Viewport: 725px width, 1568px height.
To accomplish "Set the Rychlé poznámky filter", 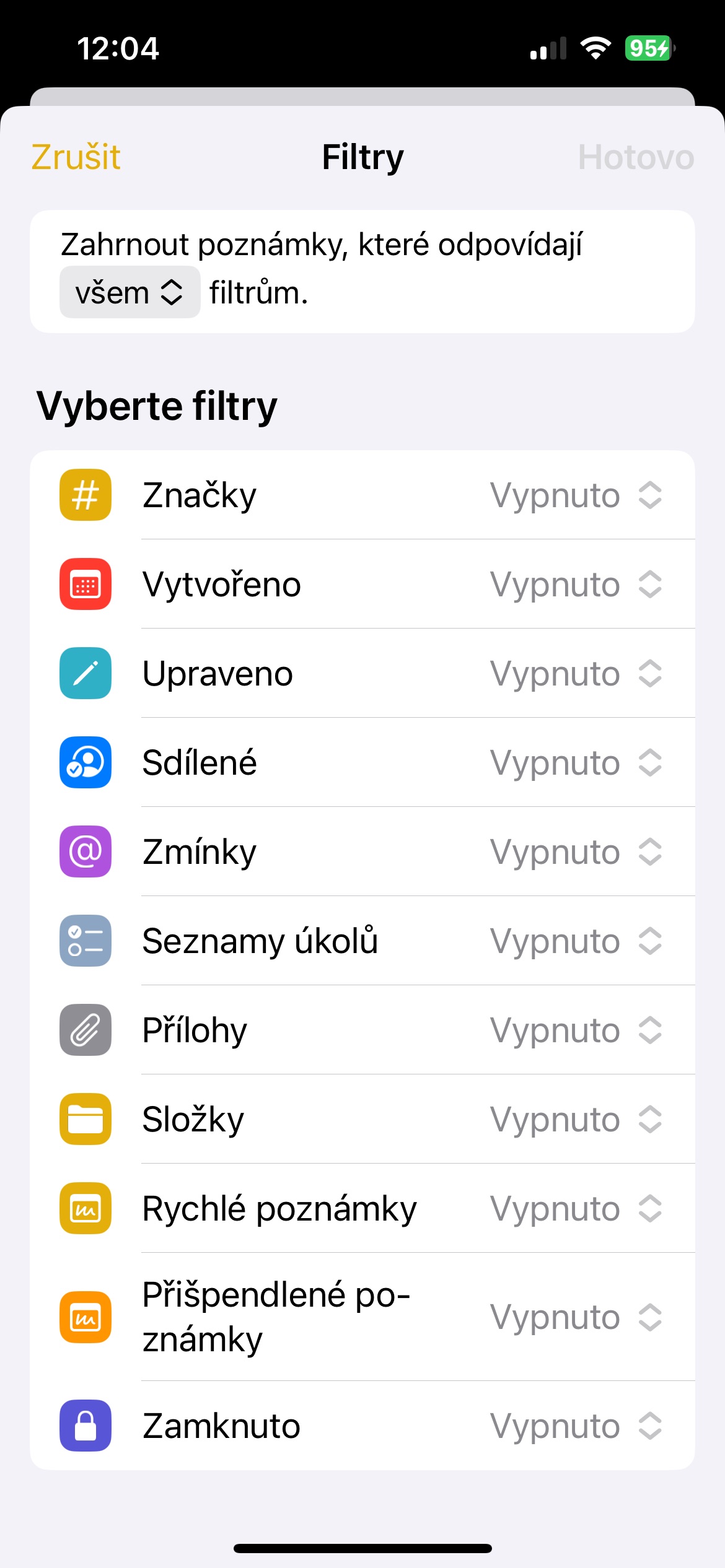I will pos(575,1209).
